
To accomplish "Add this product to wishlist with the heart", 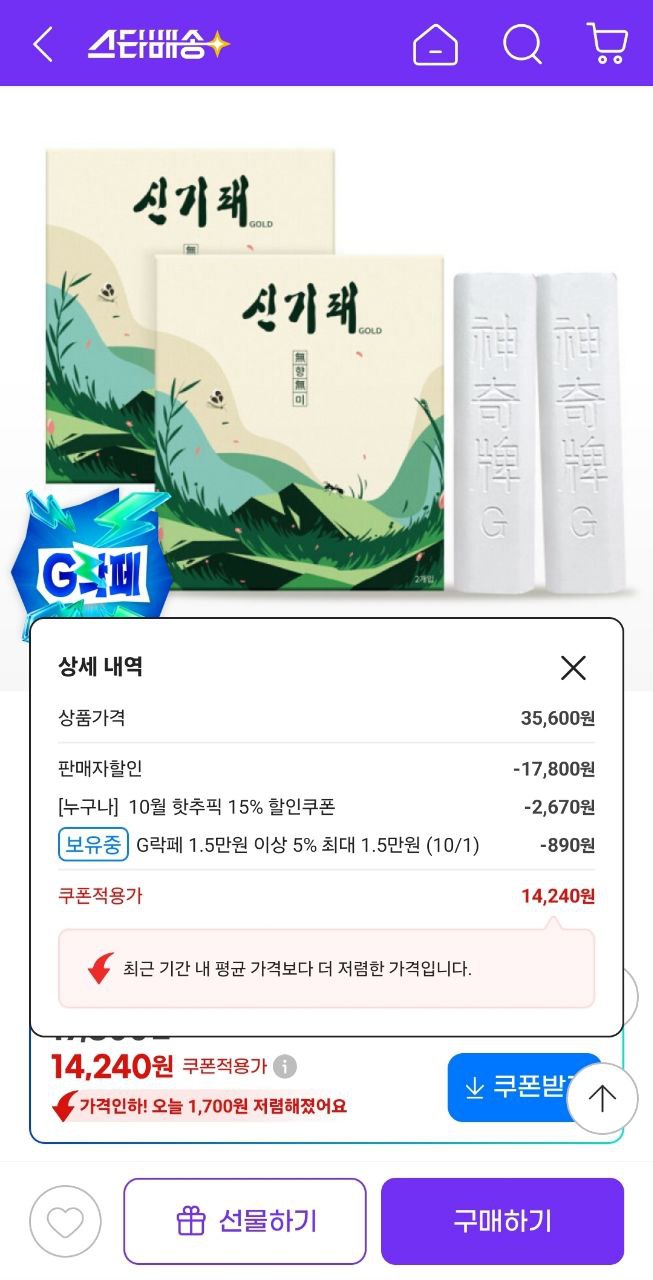I will pyautogui.click(x=65, y=1221).
